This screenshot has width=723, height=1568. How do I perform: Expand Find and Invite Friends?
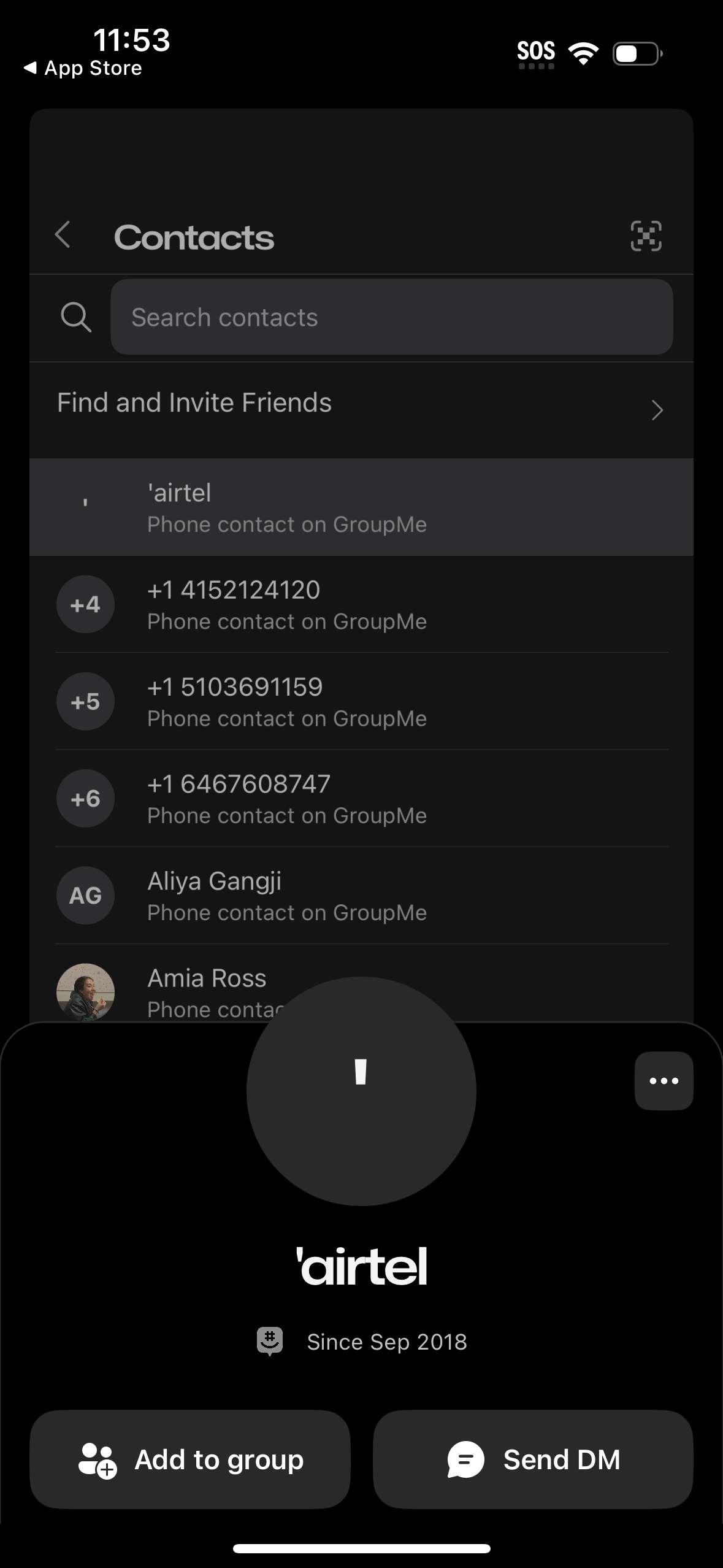point(361,403)
